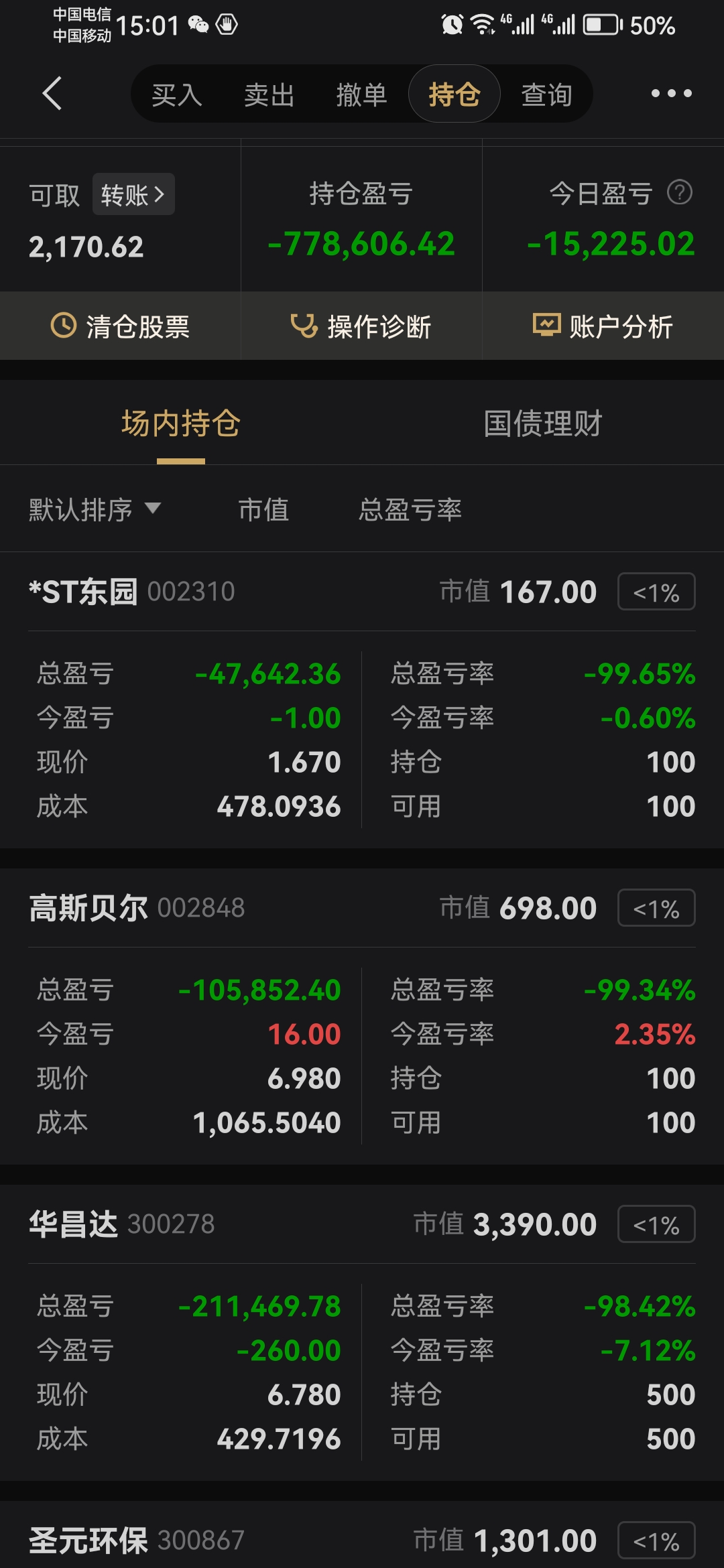Sort holdings by 市值
Viewport: 724px width, 1568px height.
[x=265, y=509]
